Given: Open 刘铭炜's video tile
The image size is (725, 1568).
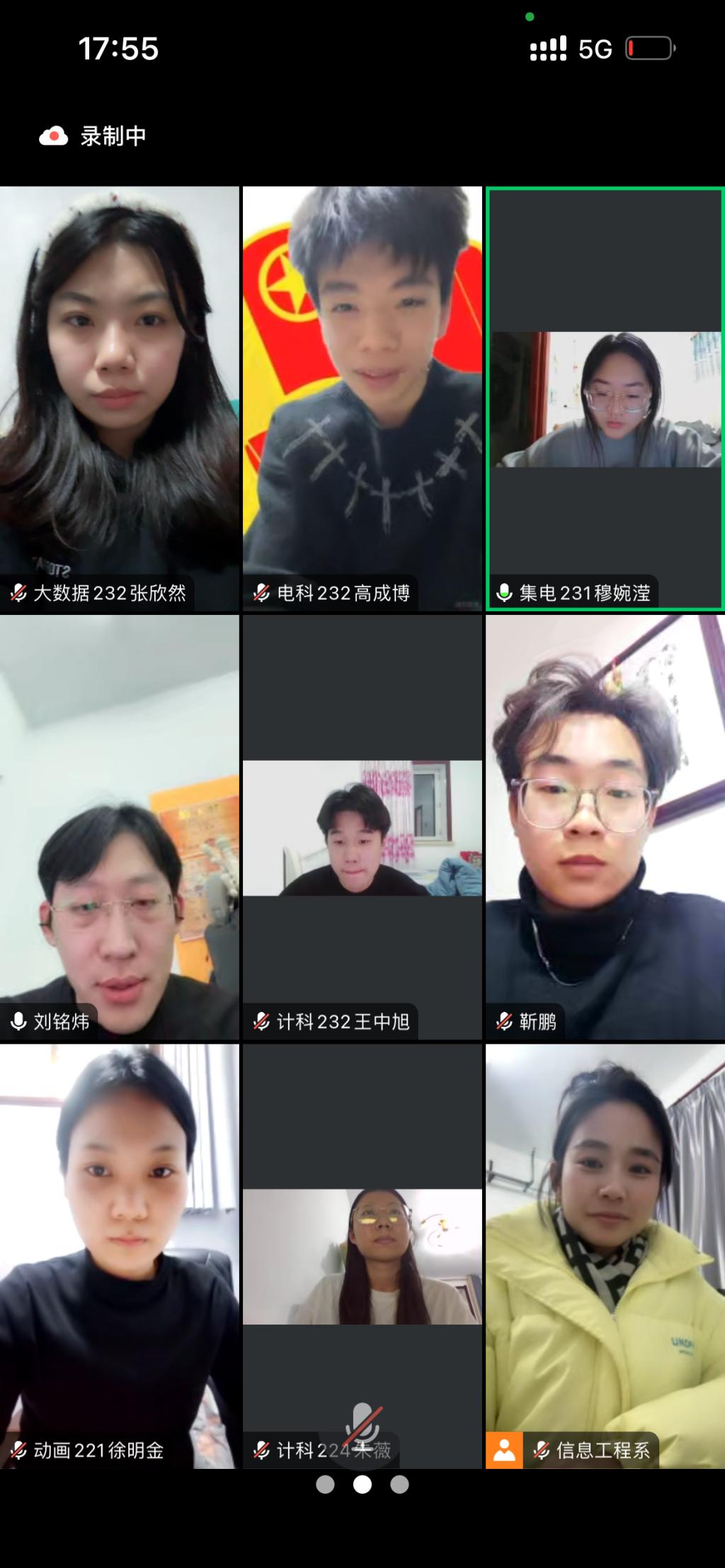Looking at the screenshot, I should 119,827.
